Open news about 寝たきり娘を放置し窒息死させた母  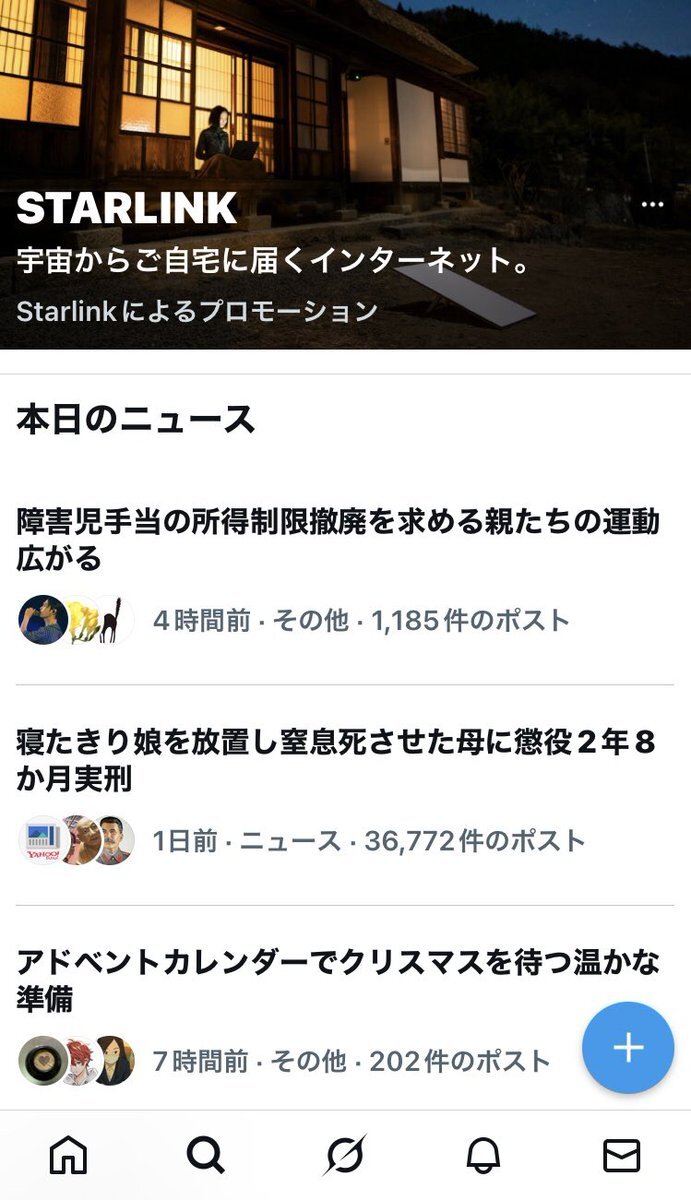point(337,761)
